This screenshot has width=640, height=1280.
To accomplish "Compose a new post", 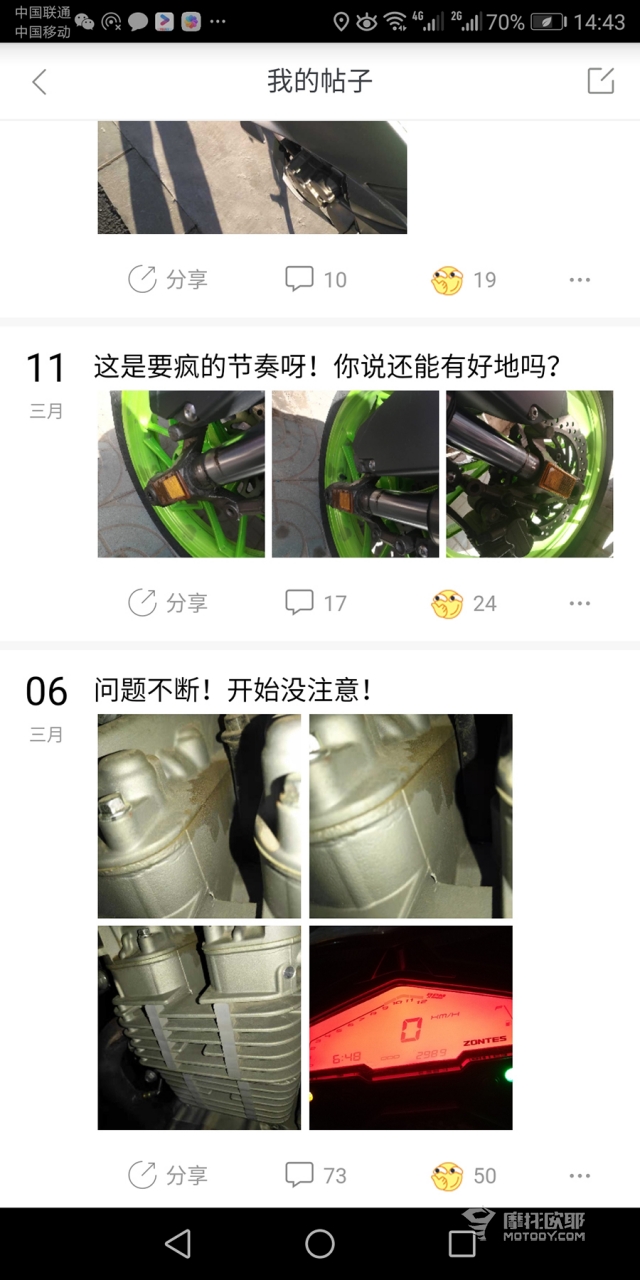I will click(600, 81).
